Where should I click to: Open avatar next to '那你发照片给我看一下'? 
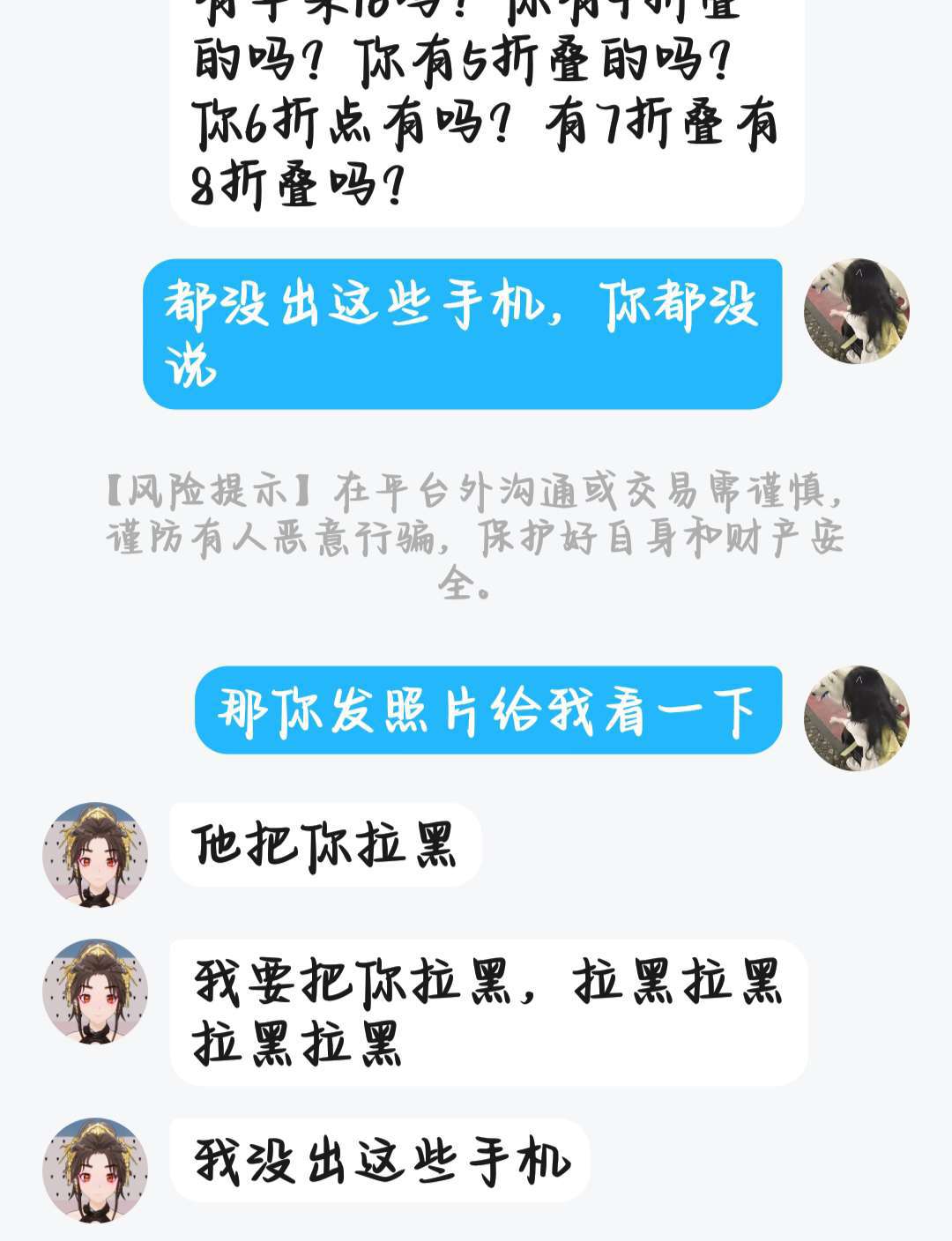856,717
